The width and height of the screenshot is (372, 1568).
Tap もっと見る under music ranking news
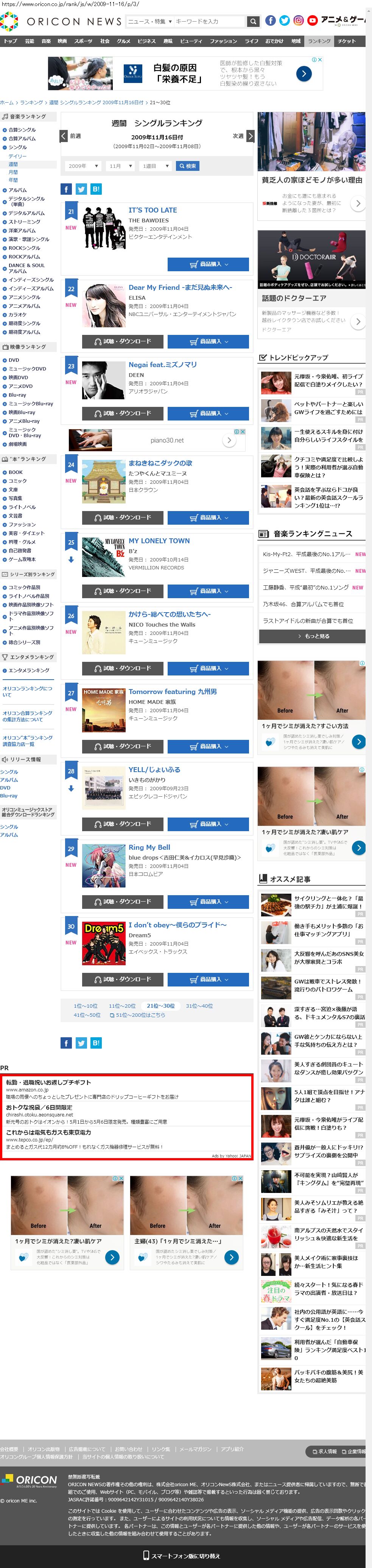(x=312, y=636)
